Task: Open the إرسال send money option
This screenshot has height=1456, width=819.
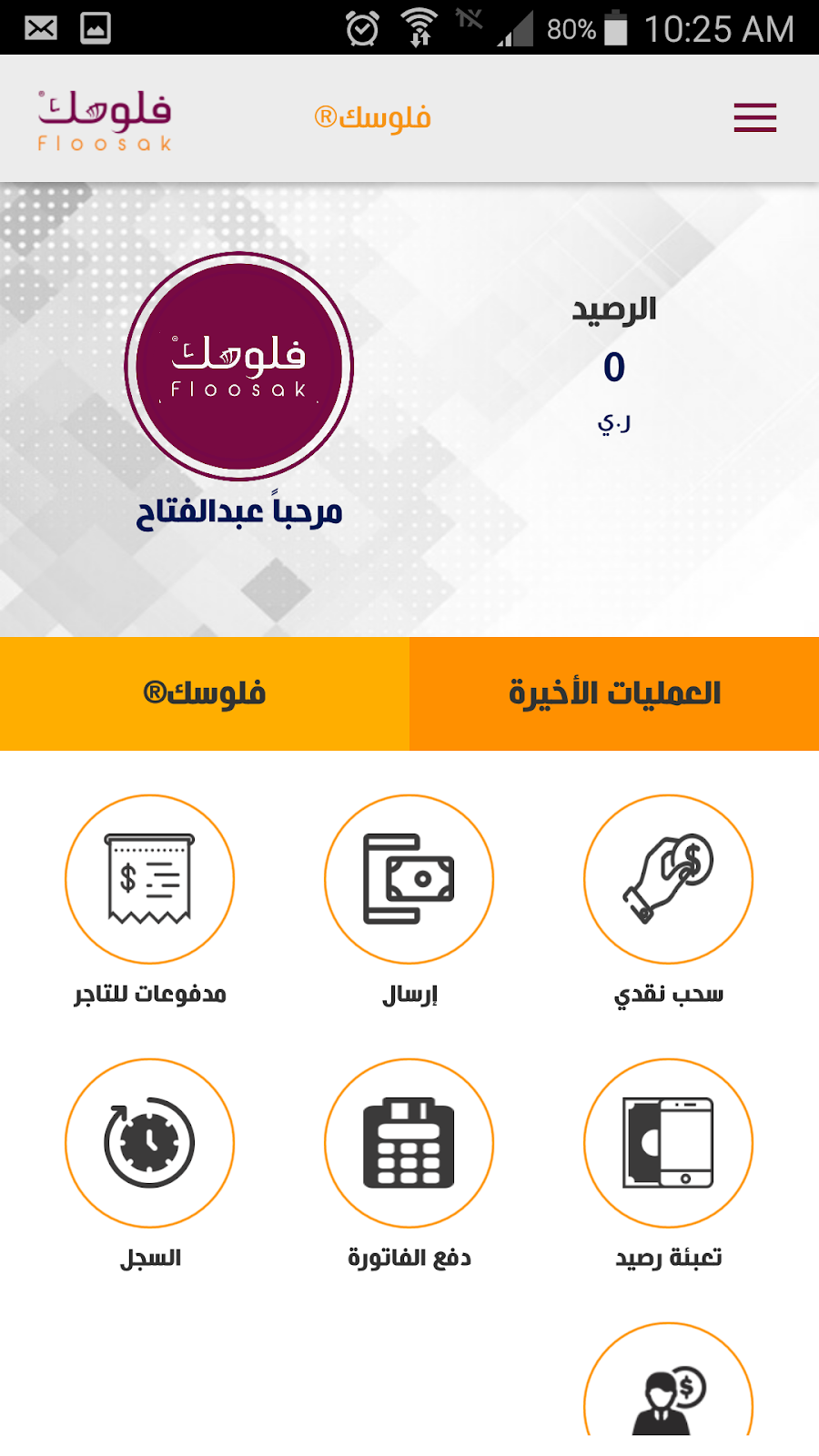Action: [x=409, y=879]
